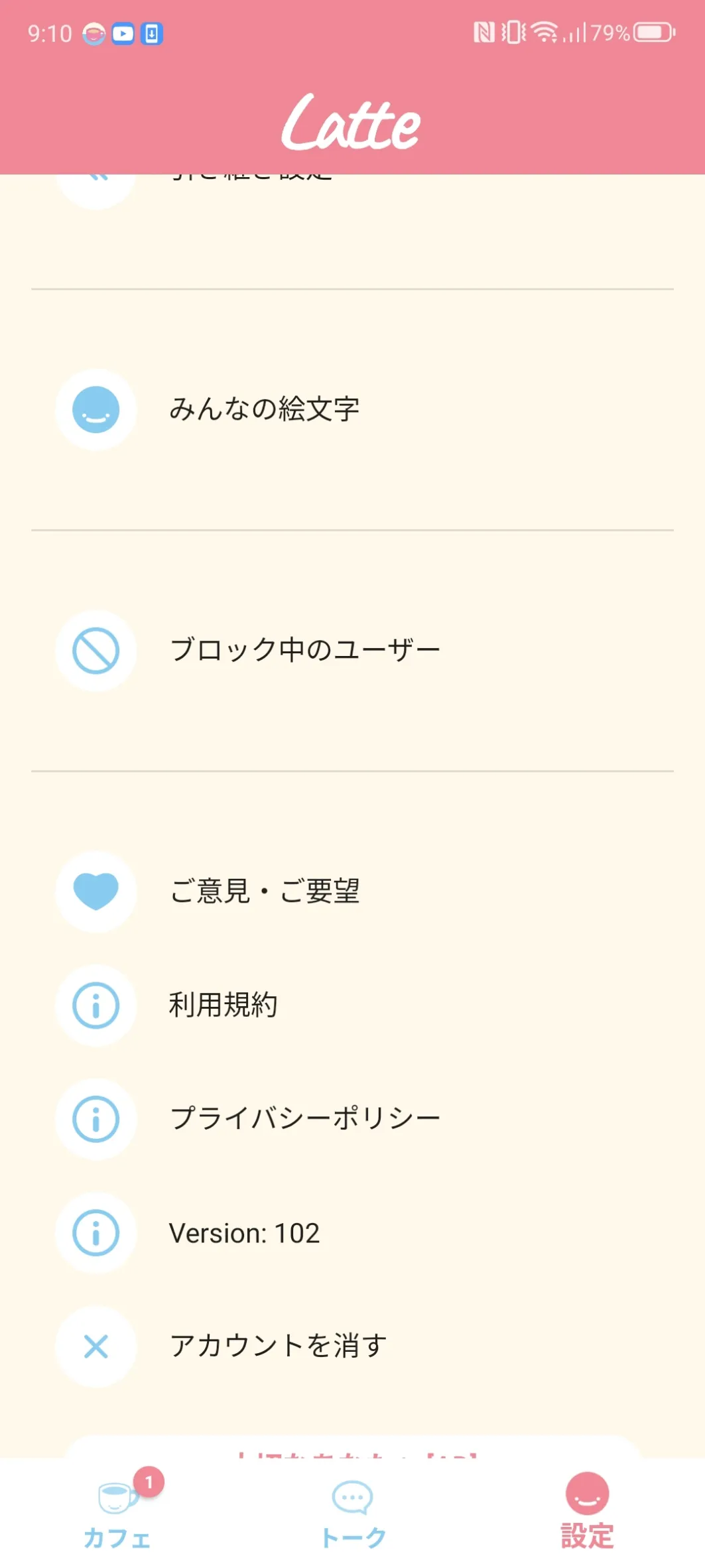Open みんなの絵文字 settings row
This screenshot has width=705, height=1568.
click(352, 409)
